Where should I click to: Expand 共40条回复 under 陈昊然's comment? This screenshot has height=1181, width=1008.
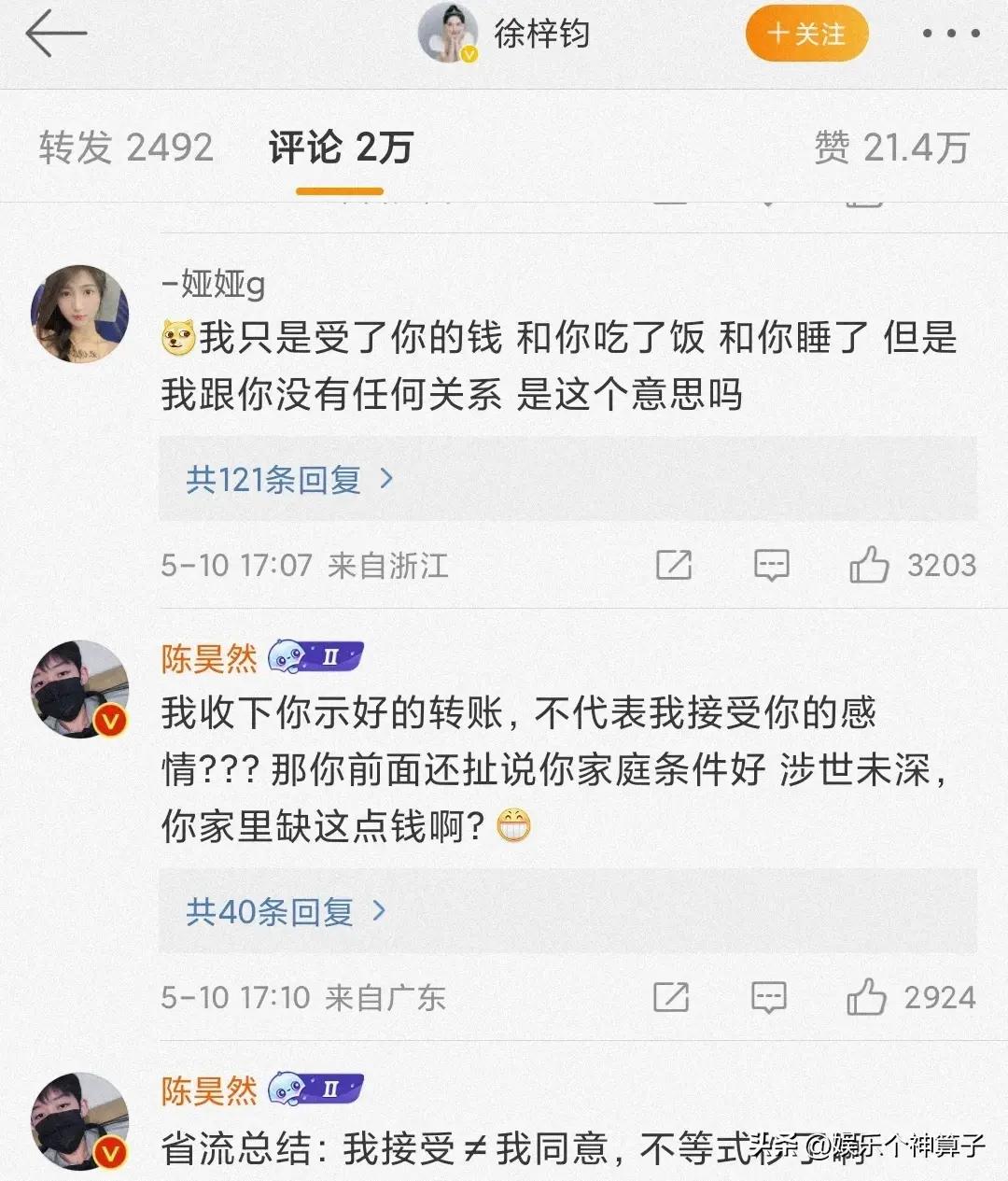click(x=286, y=911)
